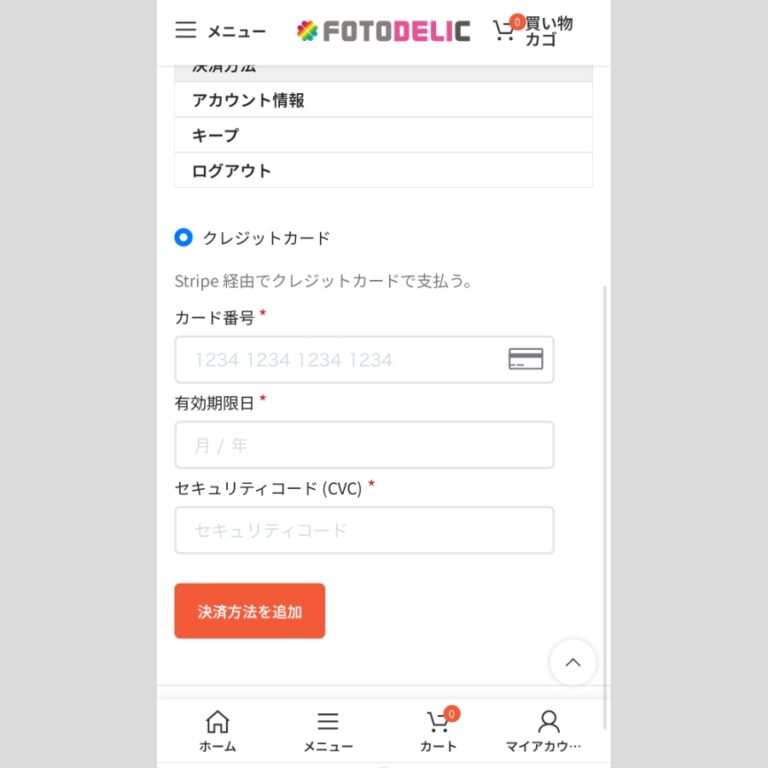Go to the FOTODELIC home logo
The height and width of the screenshot is (768, 768).
384,31
